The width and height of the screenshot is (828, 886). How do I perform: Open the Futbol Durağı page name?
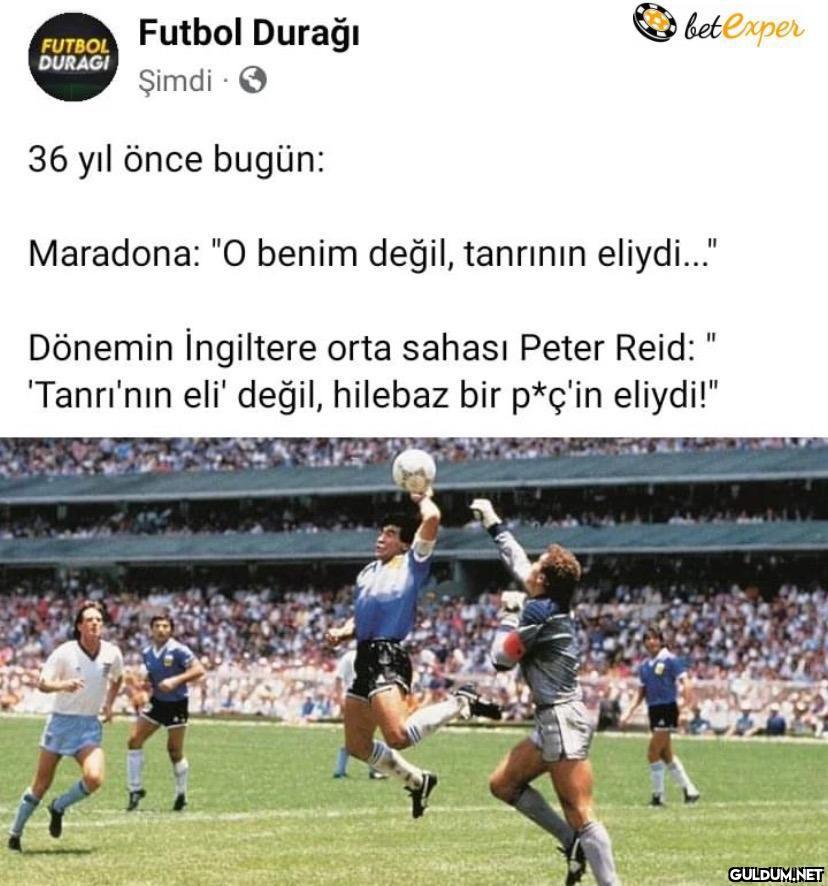coord(248,34)
